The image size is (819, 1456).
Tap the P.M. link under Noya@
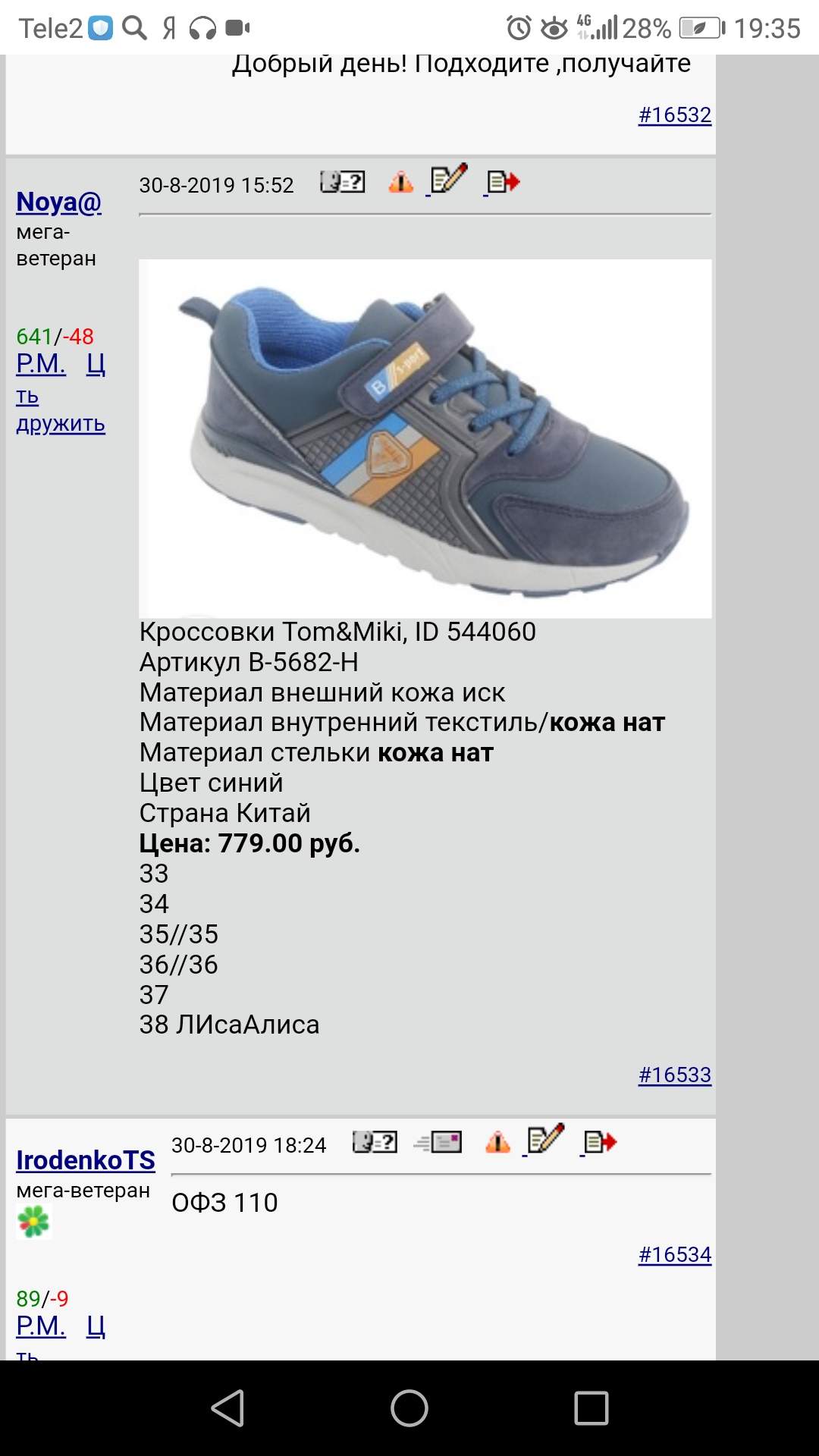point(41,364)
